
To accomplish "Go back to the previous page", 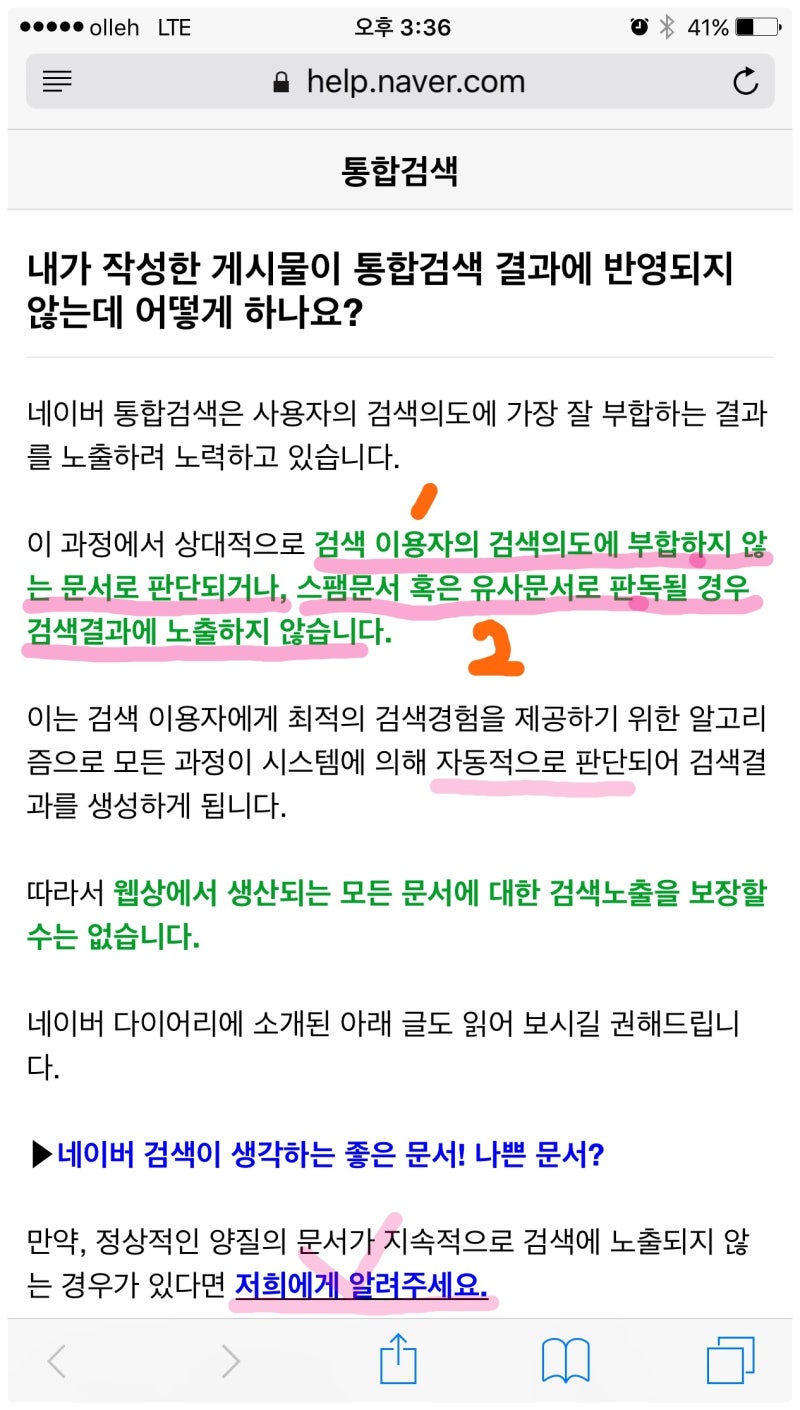I will point(57,1361).
